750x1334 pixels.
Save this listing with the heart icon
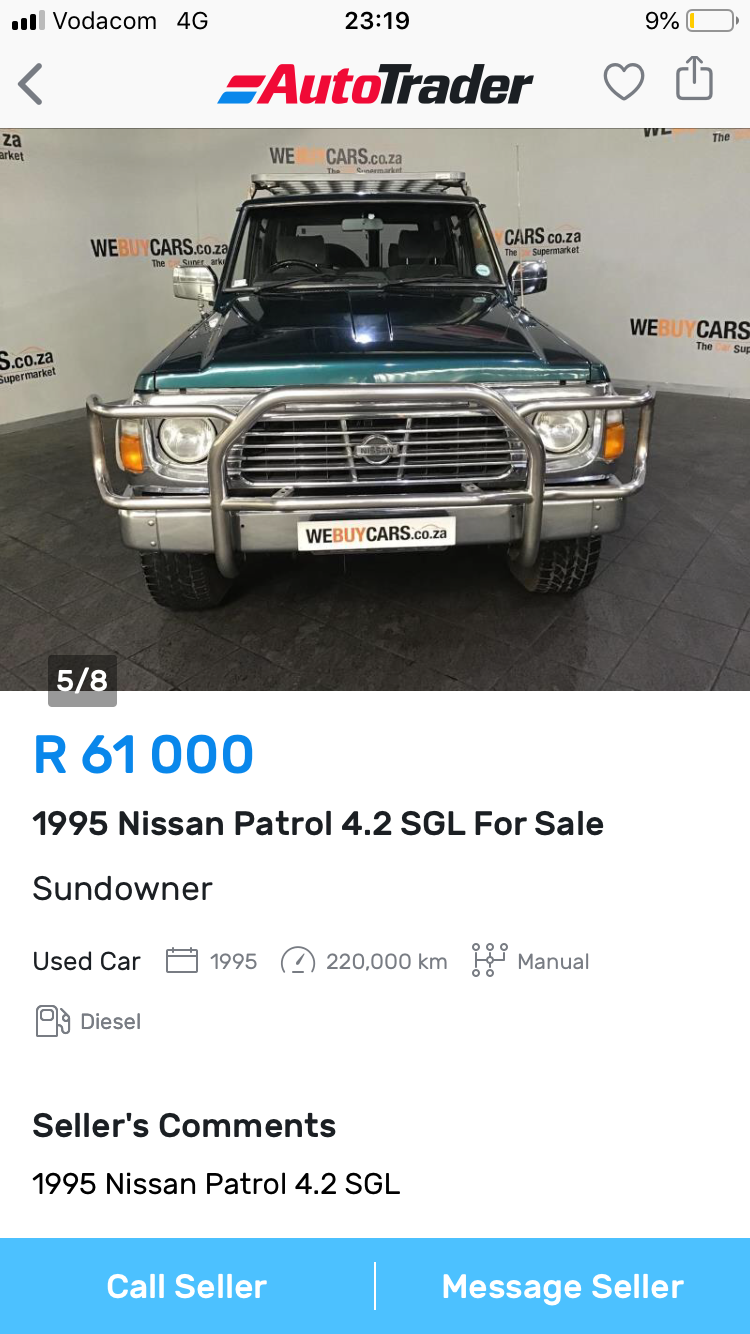point(623,82)
